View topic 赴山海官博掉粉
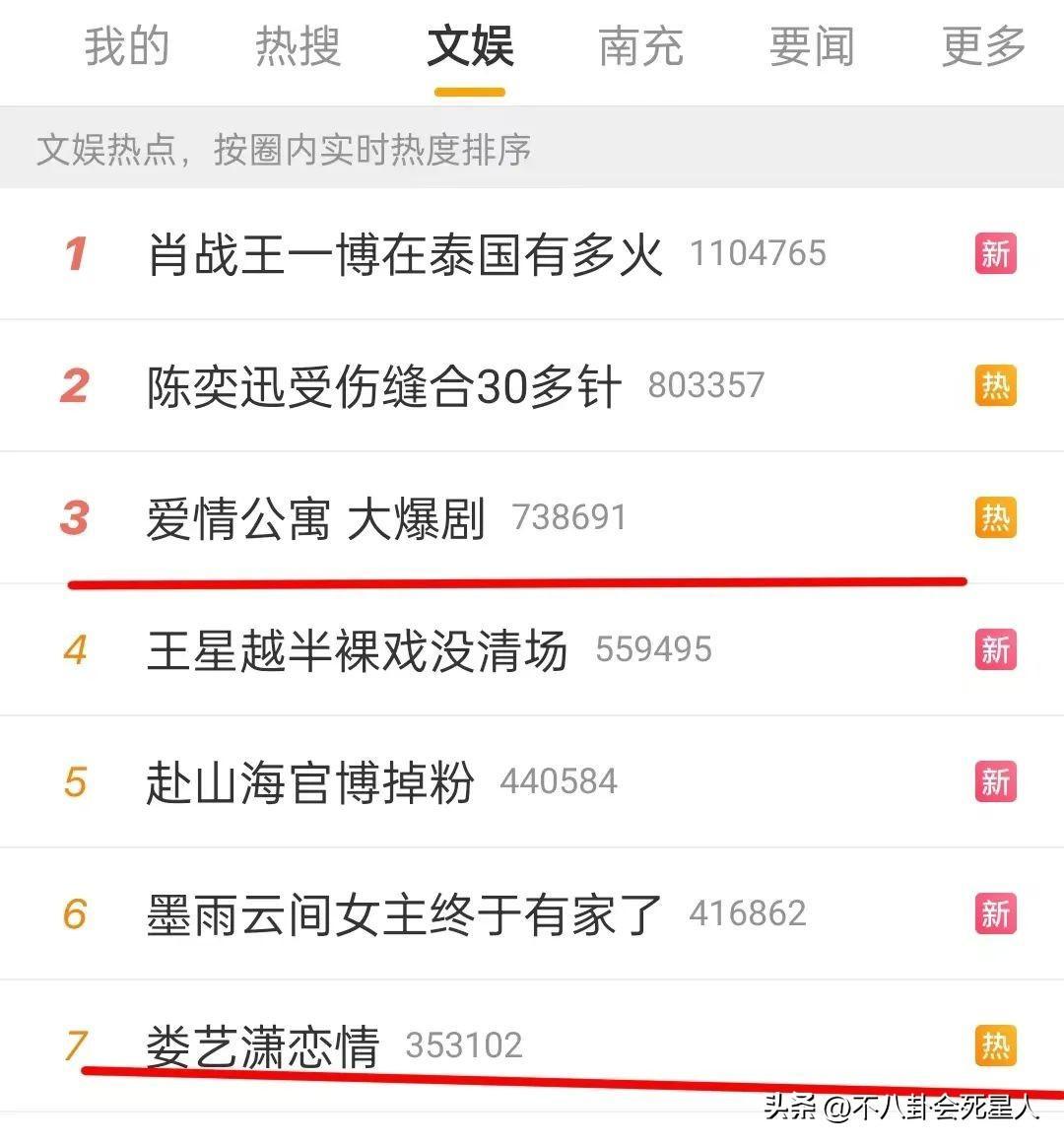Viewport: 1064px width, 1145px height. [309, 782]
